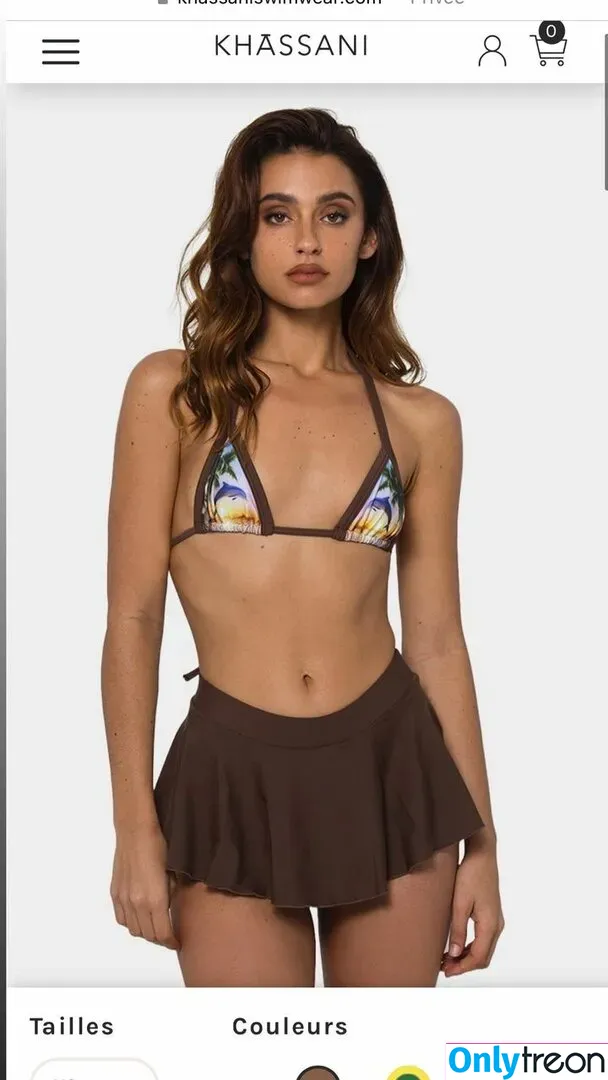Go to the Khassani home page

(x=291, y=46)
